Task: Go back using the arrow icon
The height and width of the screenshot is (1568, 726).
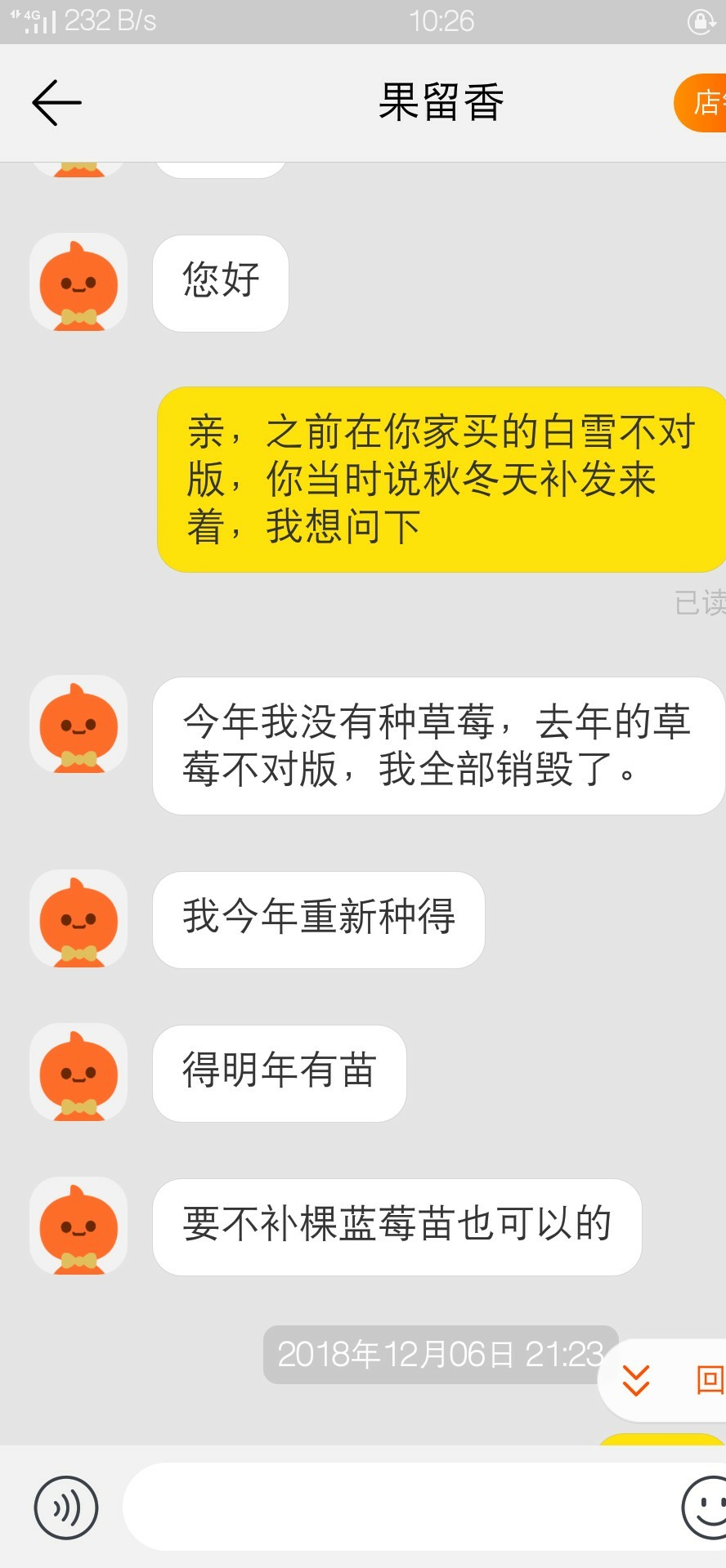Action: click(56, 103)
